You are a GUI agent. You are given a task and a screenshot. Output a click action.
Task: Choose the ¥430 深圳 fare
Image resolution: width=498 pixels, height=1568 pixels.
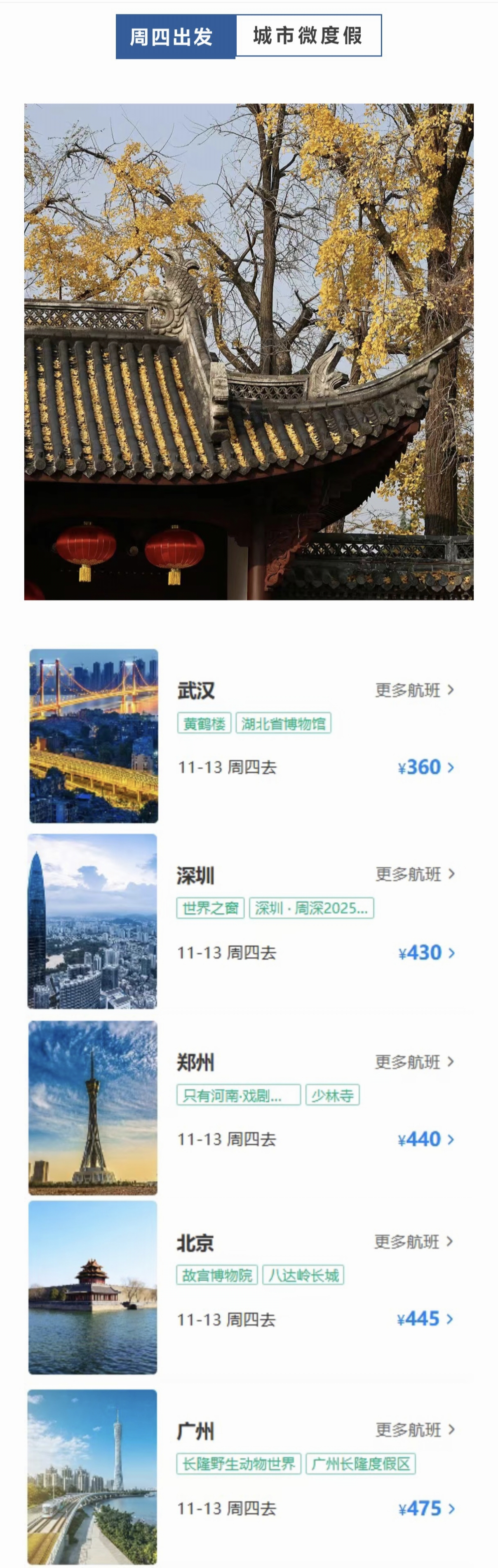click(425, 953)
